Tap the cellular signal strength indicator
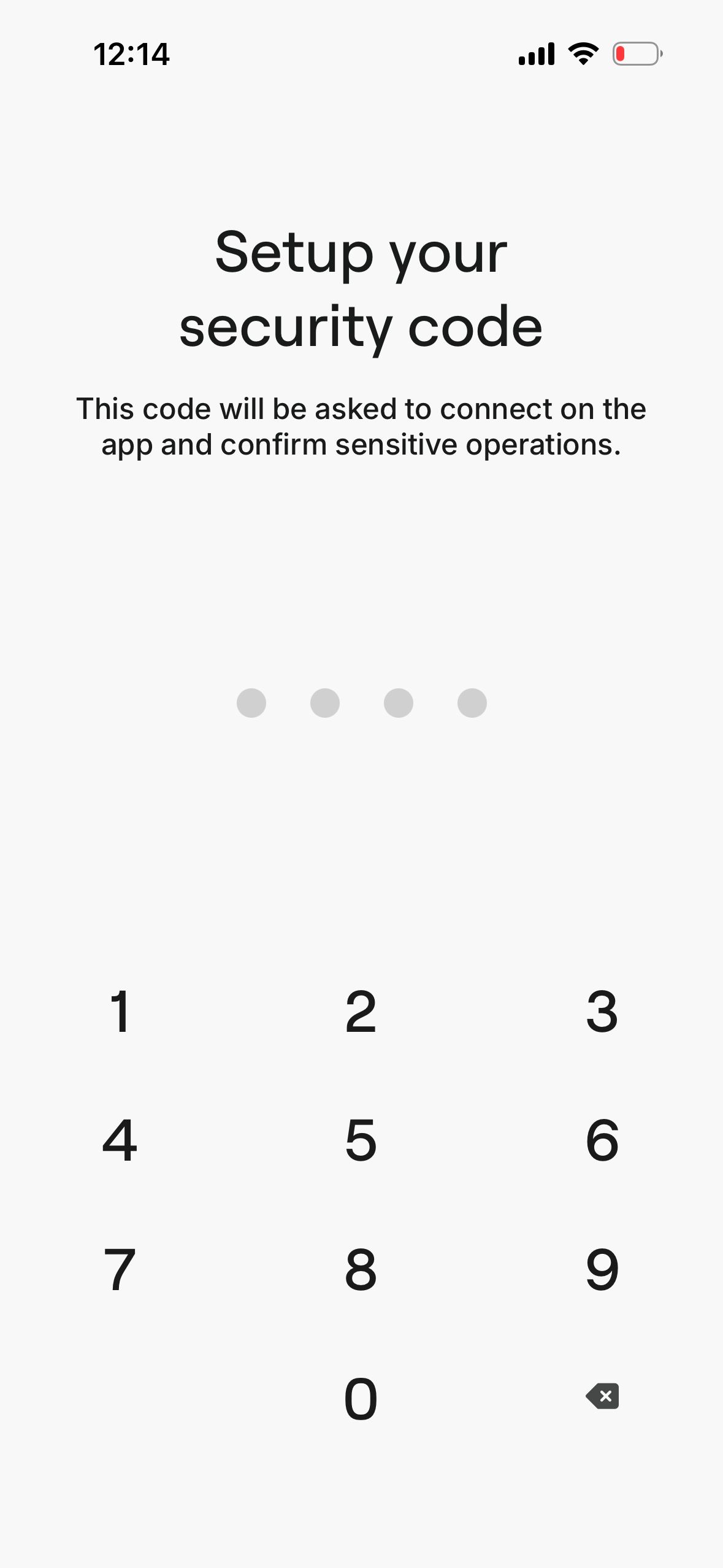Screen dimensions: 723x1568 pos(536,54)
